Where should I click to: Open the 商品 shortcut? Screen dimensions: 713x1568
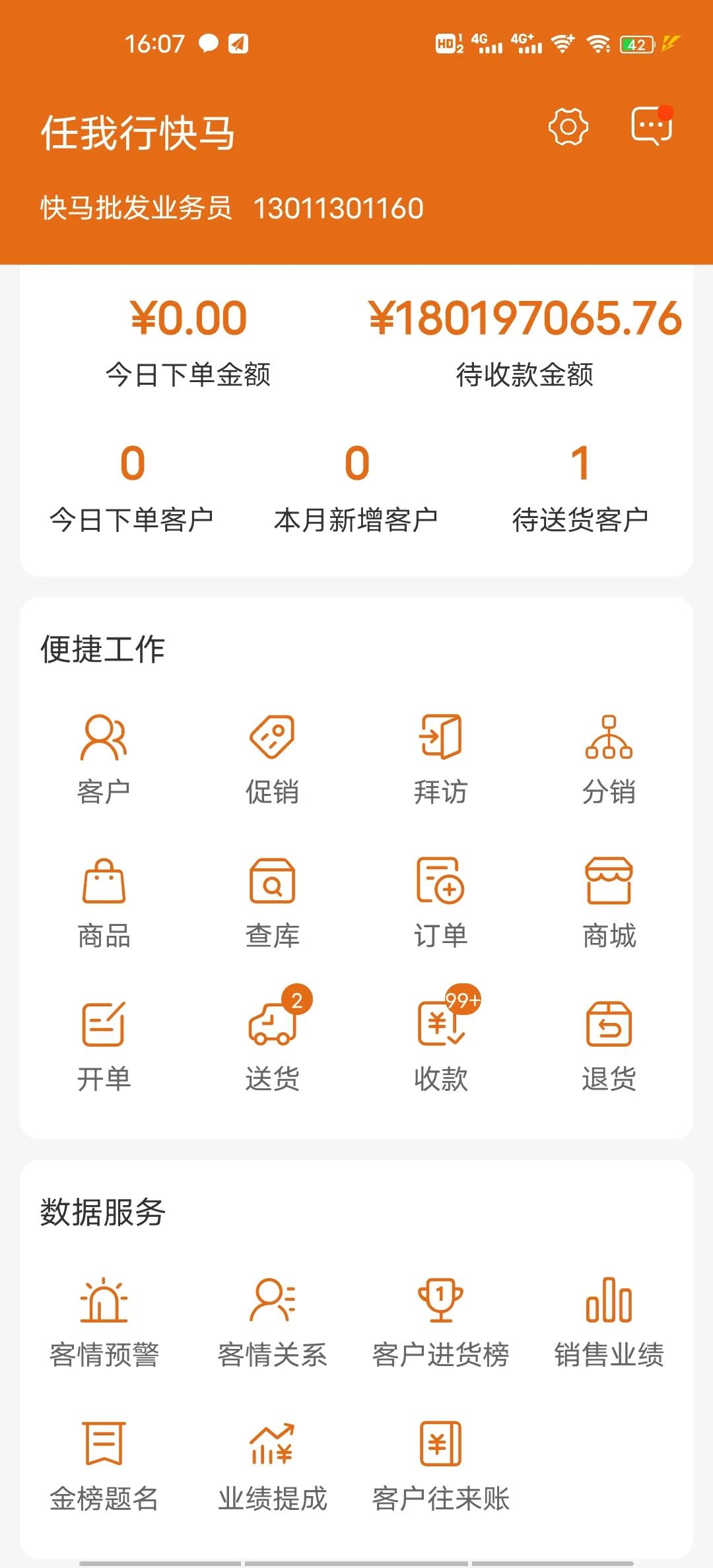coord(104,903)
